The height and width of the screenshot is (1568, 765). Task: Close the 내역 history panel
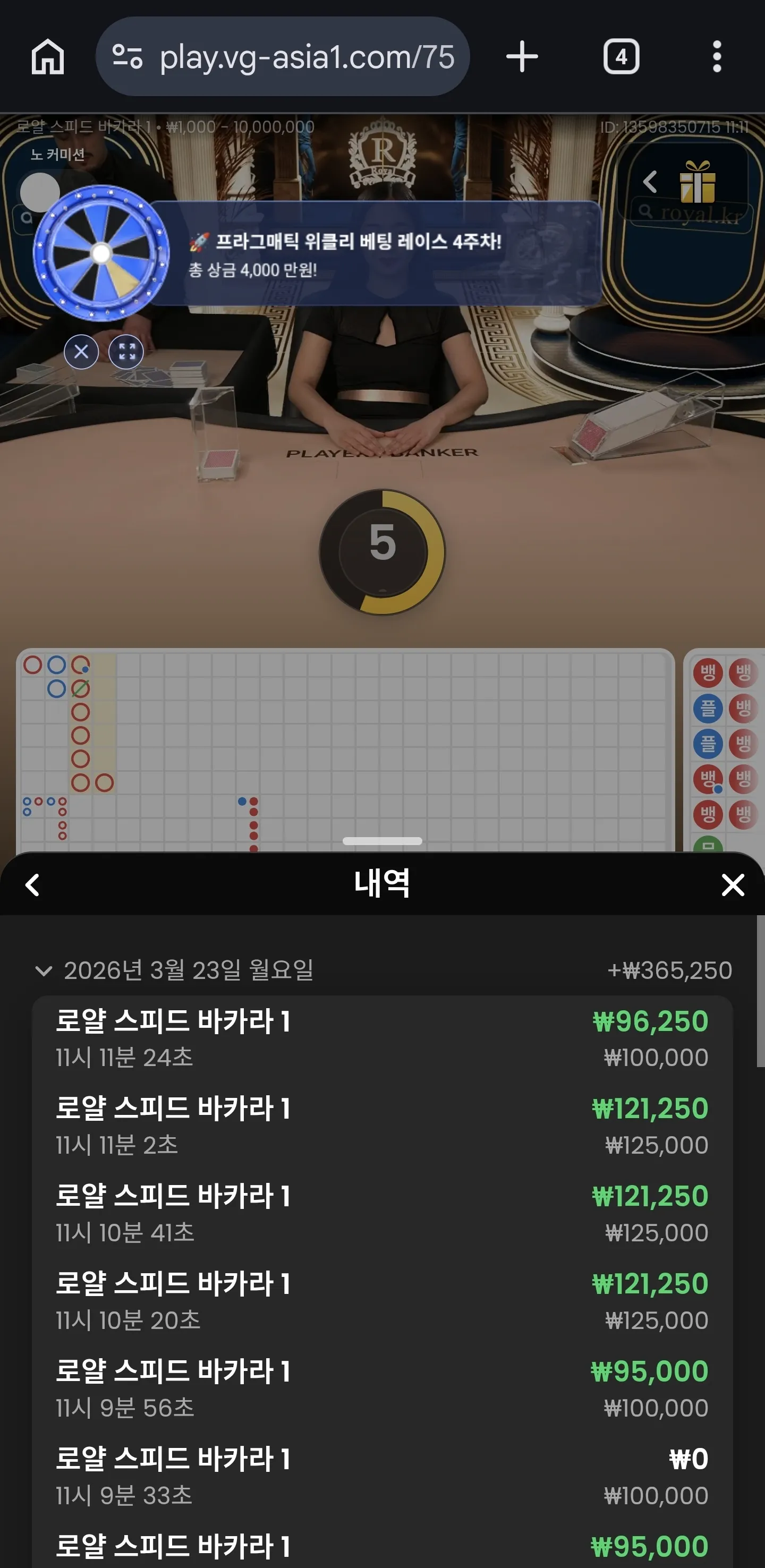733,884
